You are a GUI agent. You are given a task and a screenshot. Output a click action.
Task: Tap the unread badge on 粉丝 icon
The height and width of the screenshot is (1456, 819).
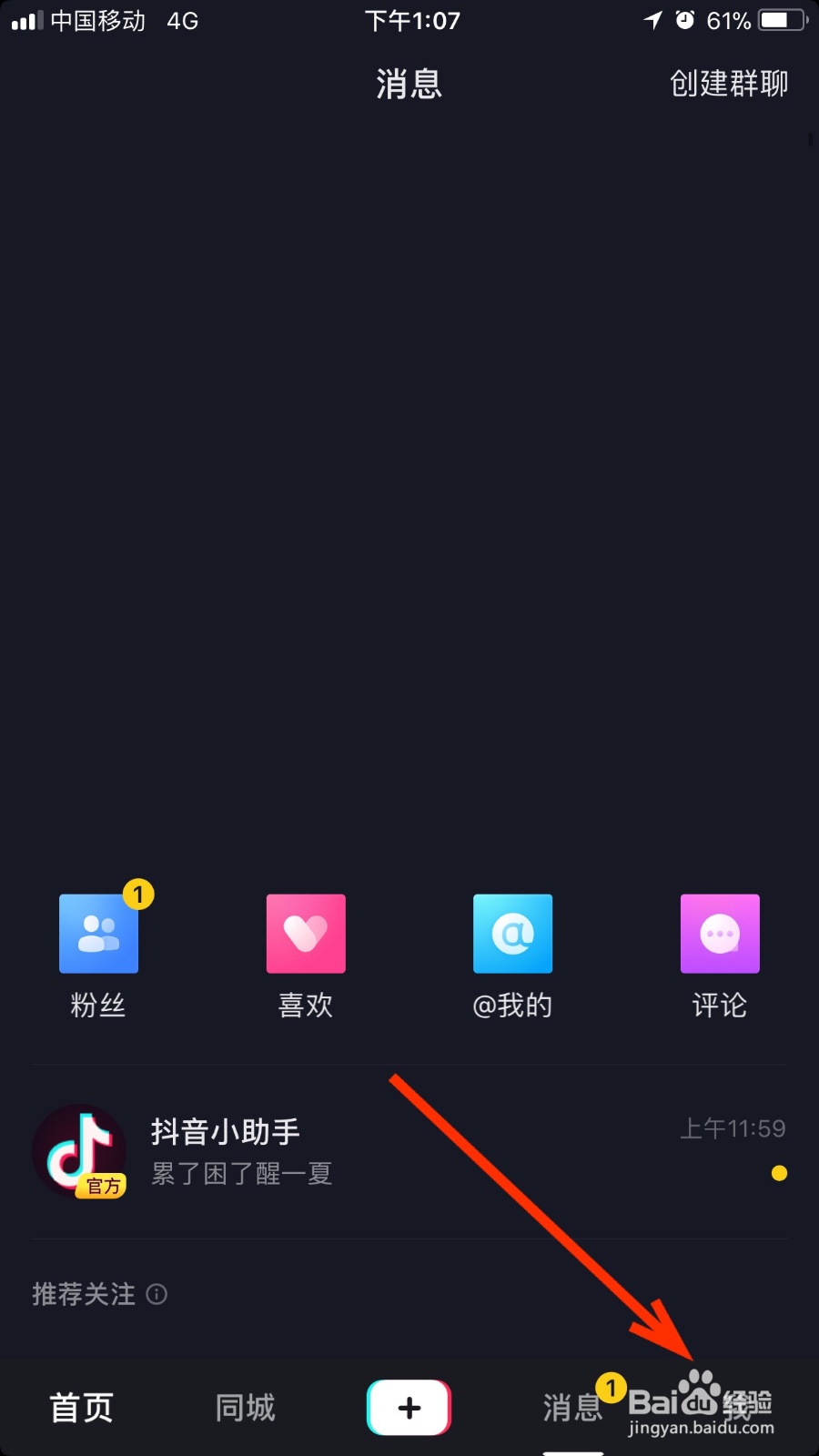(139, 895)
